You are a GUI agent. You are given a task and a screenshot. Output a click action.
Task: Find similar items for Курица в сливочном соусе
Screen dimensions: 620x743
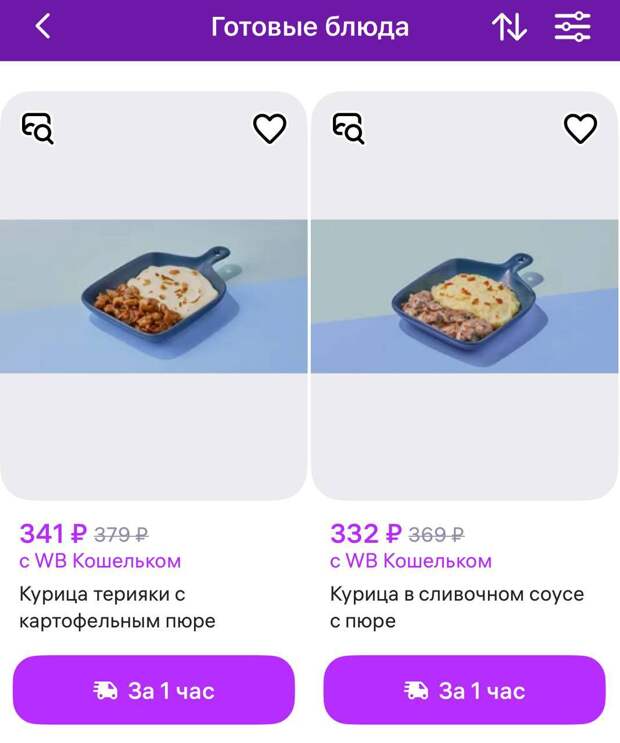click(348, 128)
